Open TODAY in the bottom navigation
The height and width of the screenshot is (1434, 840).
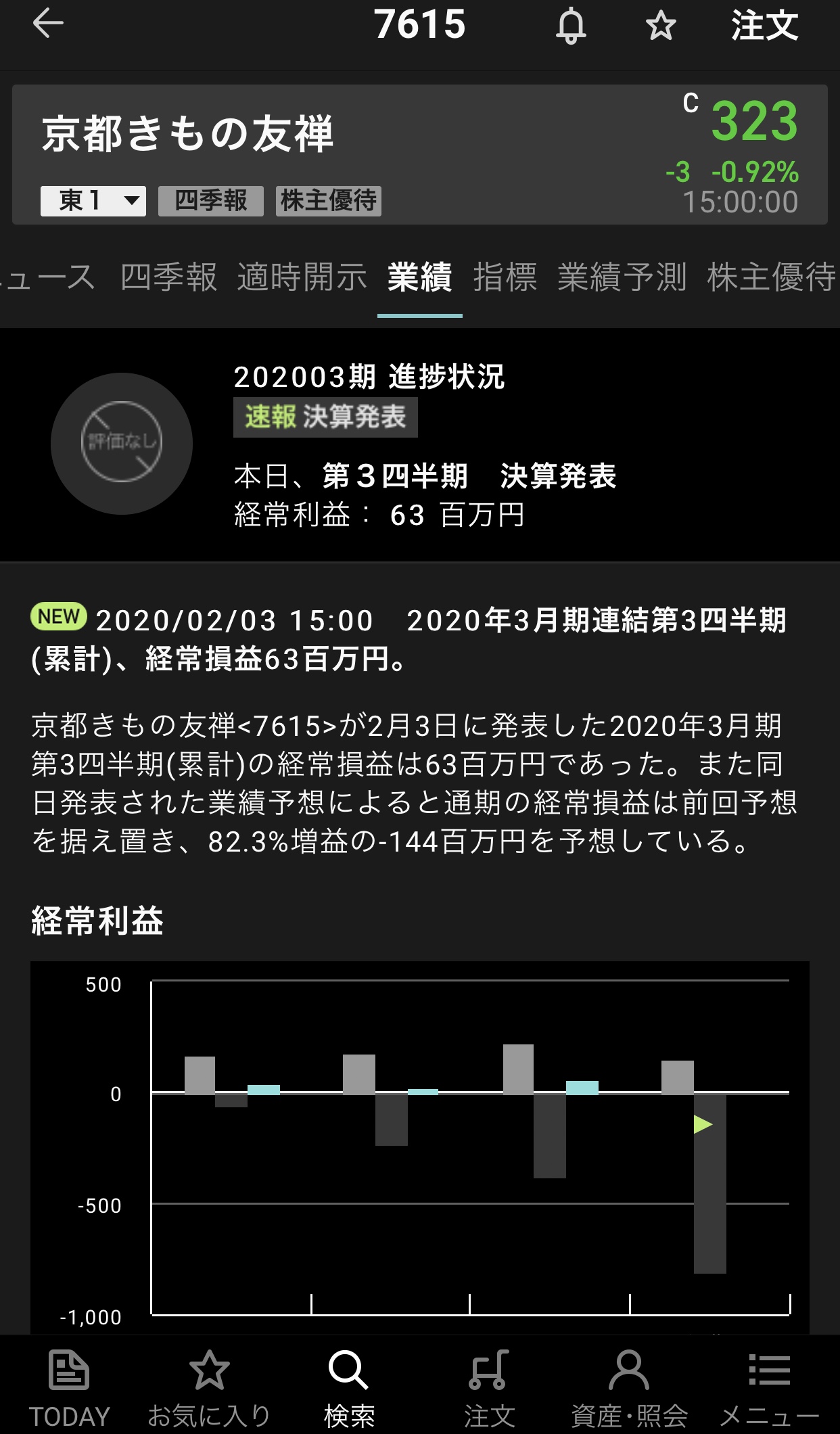(69, 1388)
